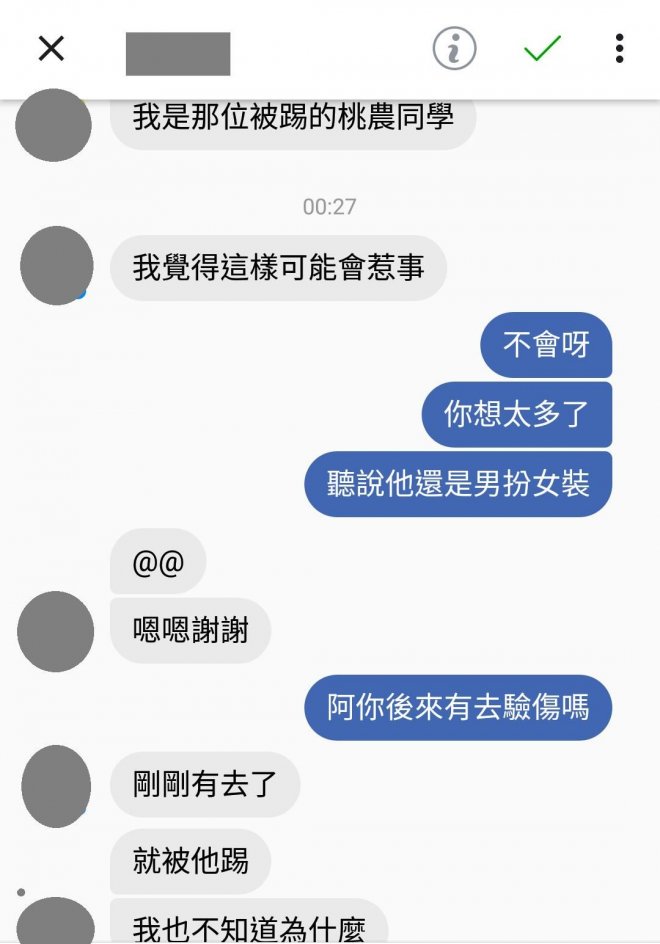The width and height of the screenshot is (660, 944).
Task: Open sender's avatar beside 我覺得這樣可能會惹事
Action: (57, 266)
